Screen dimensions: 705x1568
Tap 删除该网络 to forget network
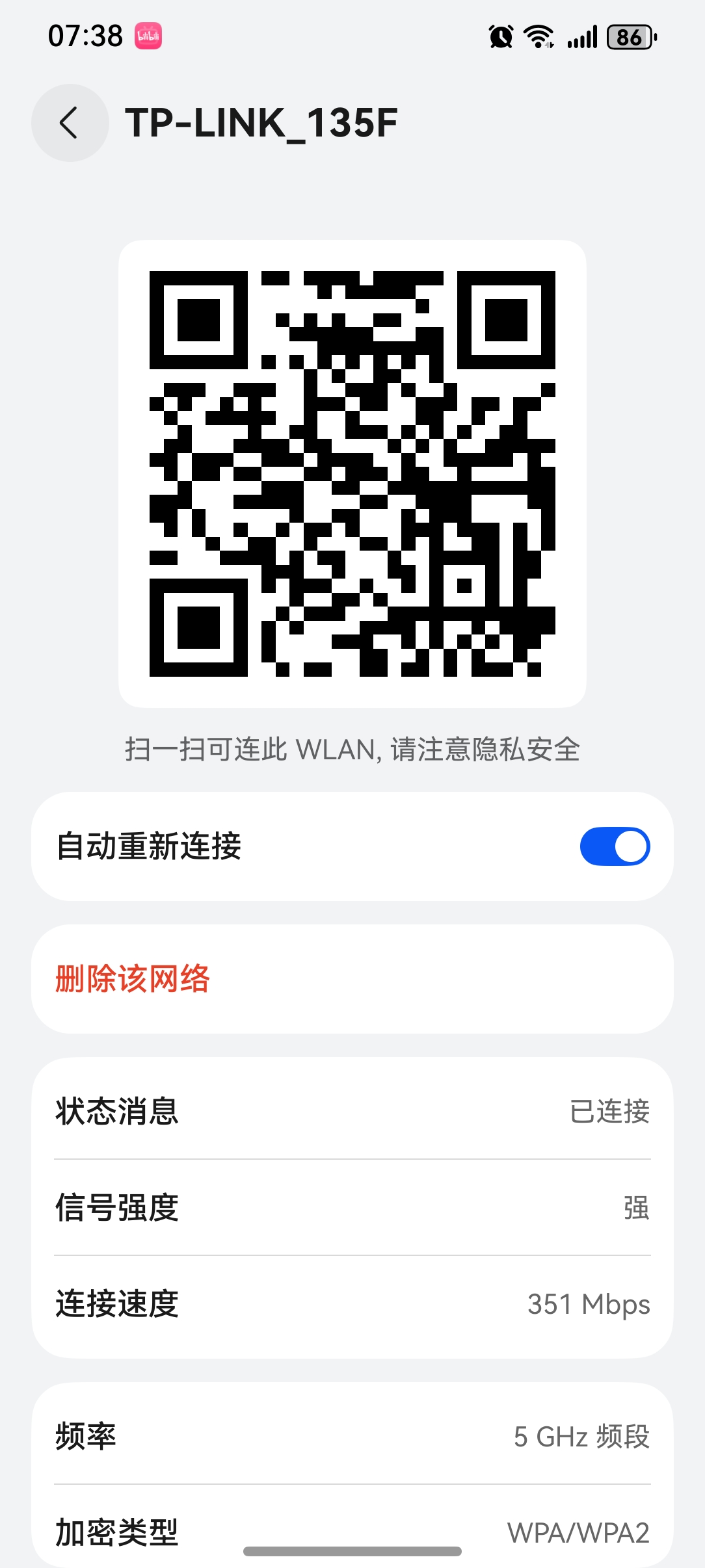click(133, 979)
